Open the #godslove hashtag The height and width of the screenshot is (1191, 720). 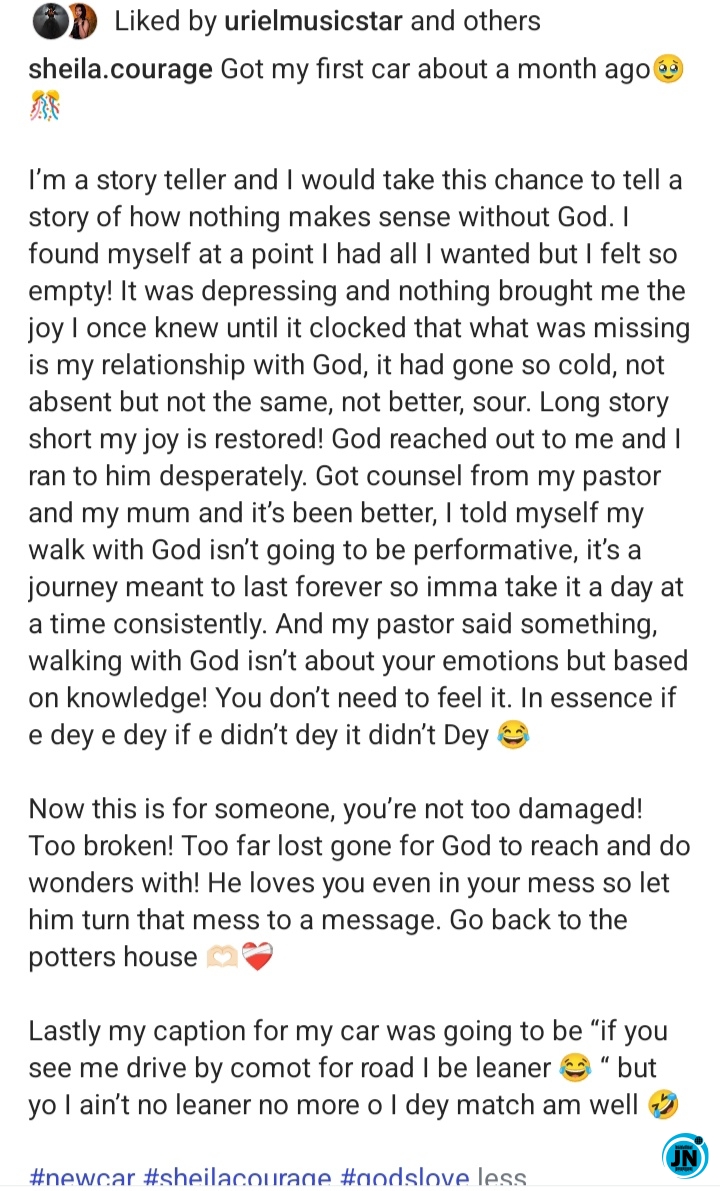(404, 1179)
